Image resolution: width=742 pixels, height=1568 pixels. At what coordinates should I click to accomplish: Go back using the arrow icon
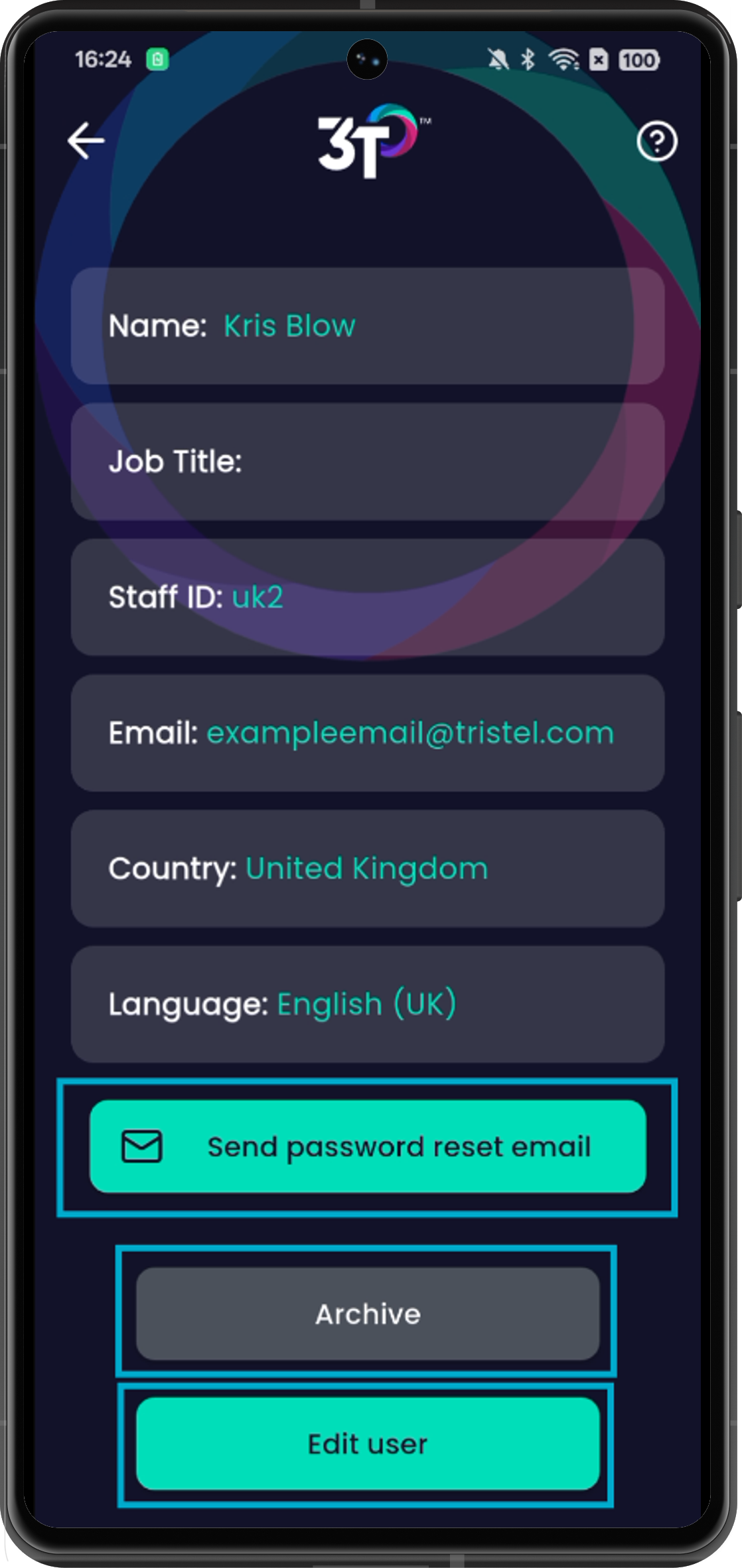86,140
